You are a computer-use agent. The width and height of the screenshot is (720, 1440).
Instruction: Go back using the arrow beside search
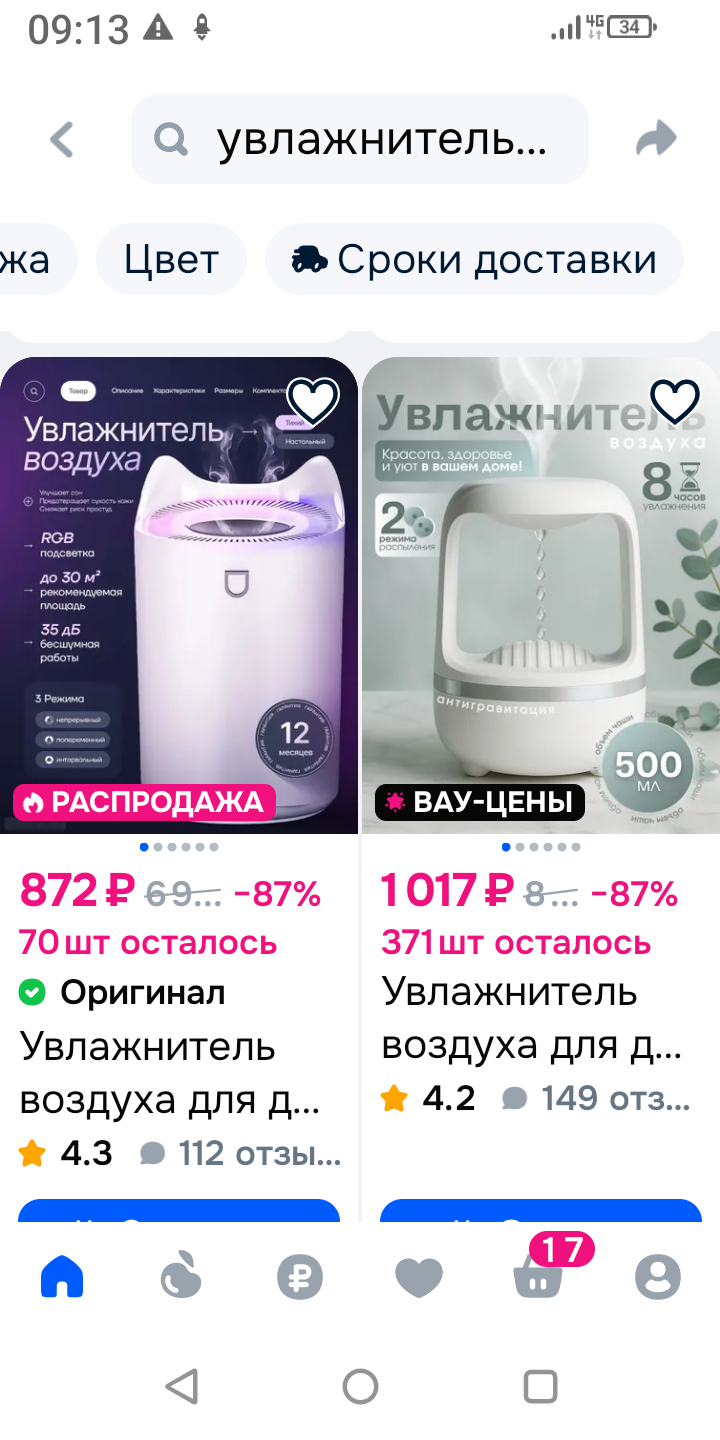[62, 140]
